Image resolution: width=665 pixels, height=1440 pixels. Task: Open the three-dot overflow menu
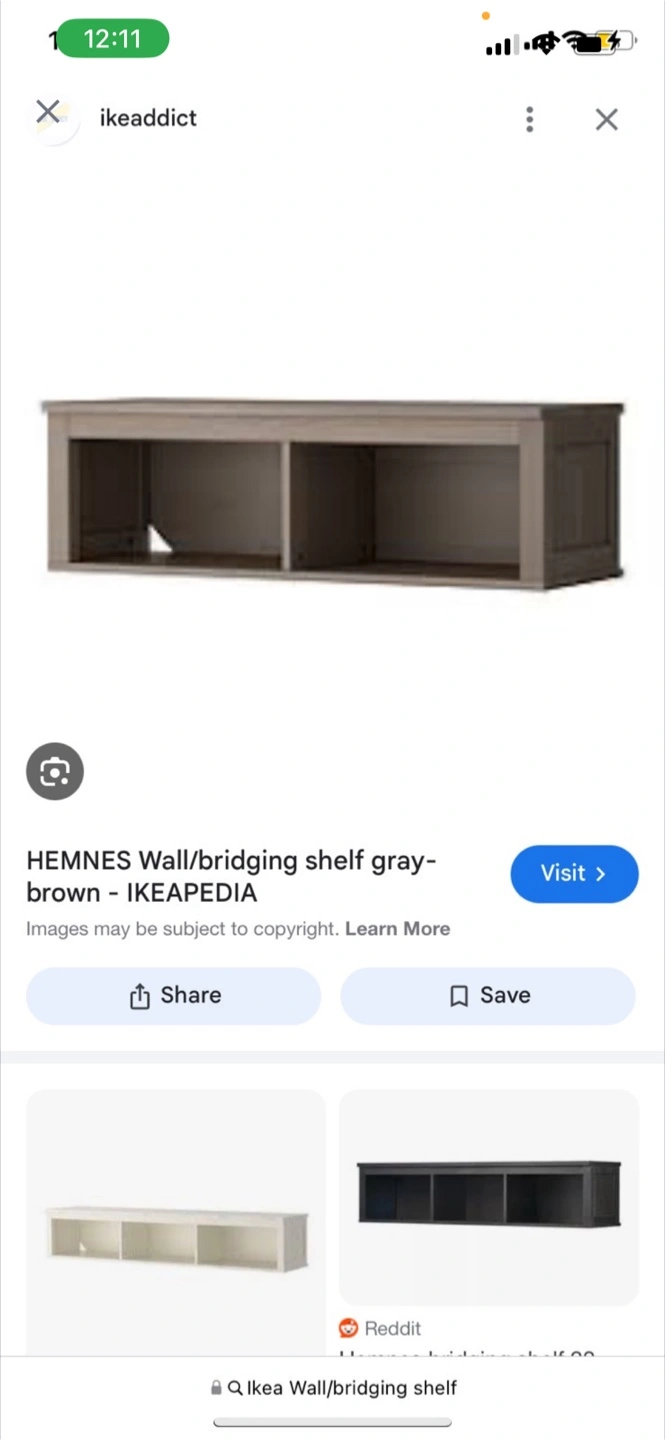click(529, 119)
